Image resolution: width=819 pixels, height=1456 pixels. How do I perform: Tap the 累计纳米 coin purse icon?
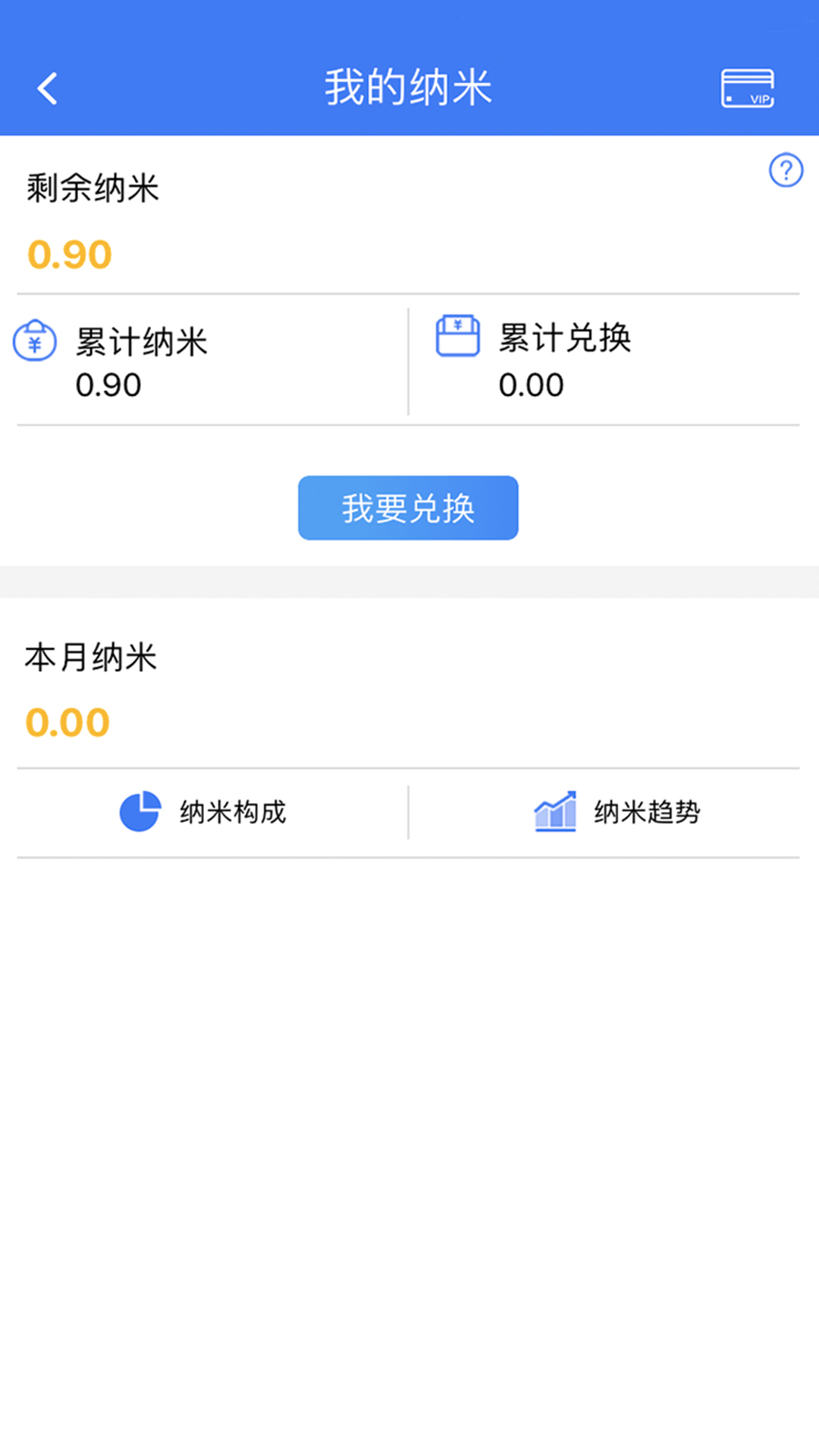33,340
